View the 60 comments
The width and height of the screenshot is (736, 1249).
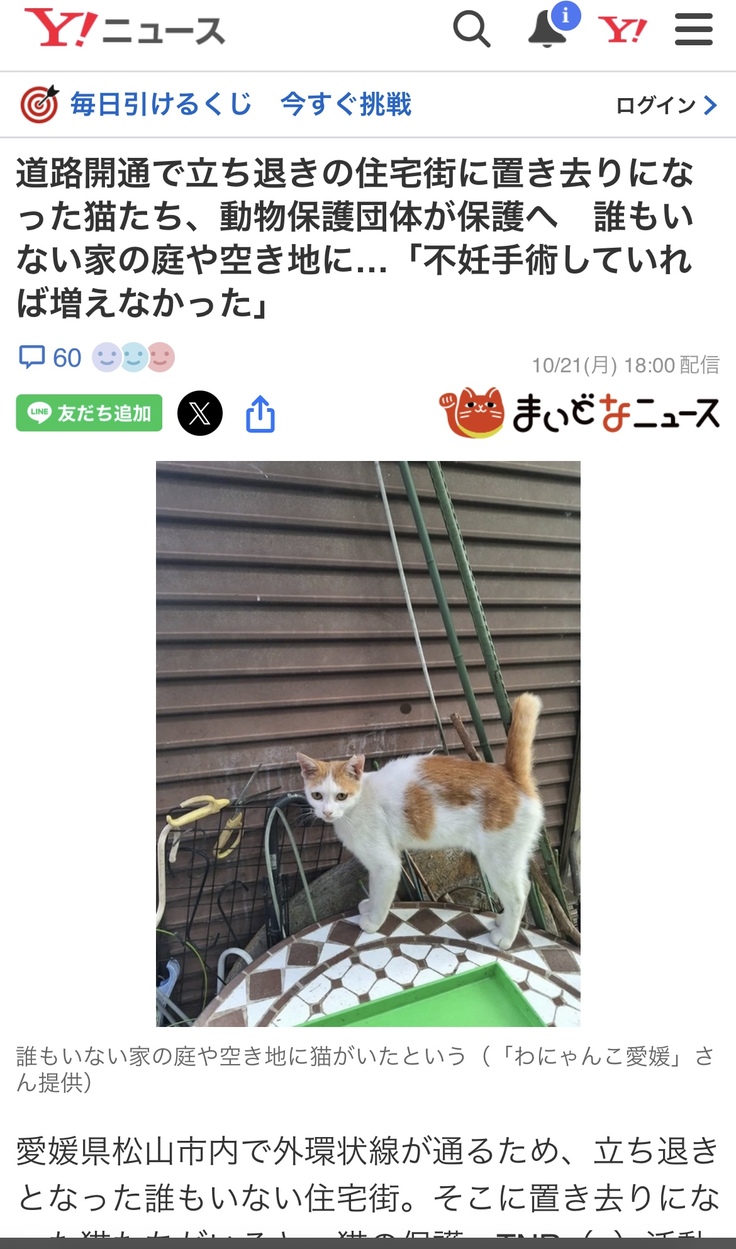50,357
